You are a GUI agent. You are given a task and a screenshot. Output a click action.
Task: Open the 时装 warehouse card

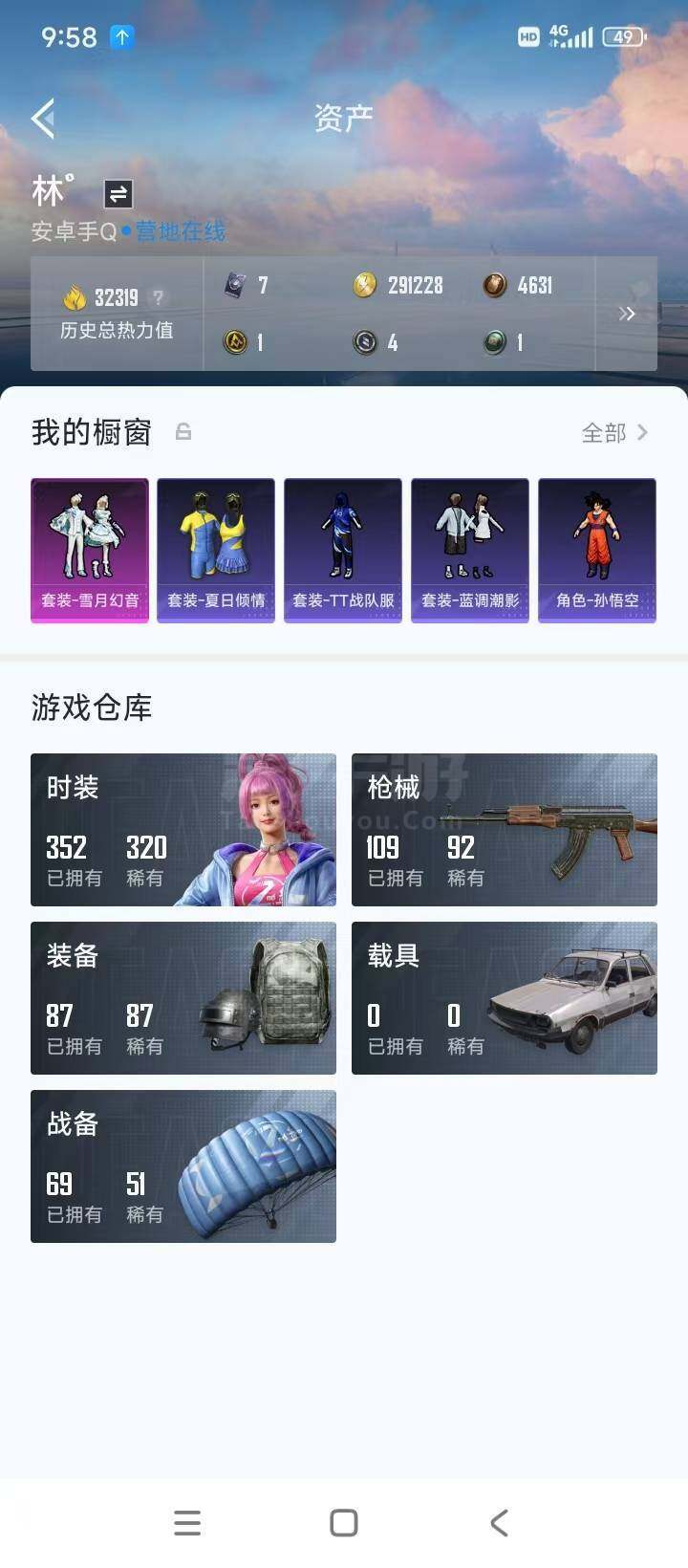[x=183, y=830]
